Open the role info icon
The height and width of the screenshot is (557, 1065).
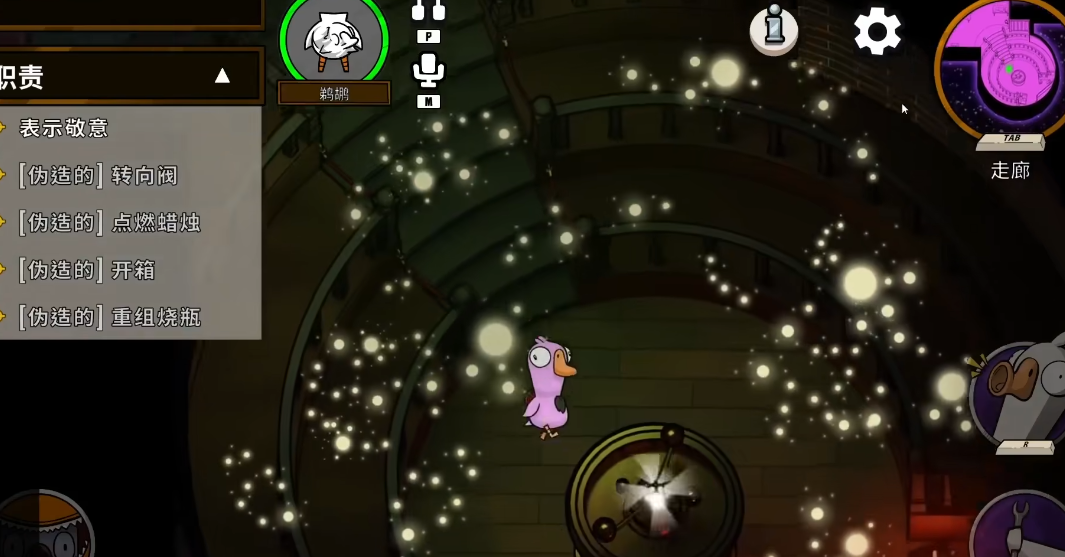[773, 29]
